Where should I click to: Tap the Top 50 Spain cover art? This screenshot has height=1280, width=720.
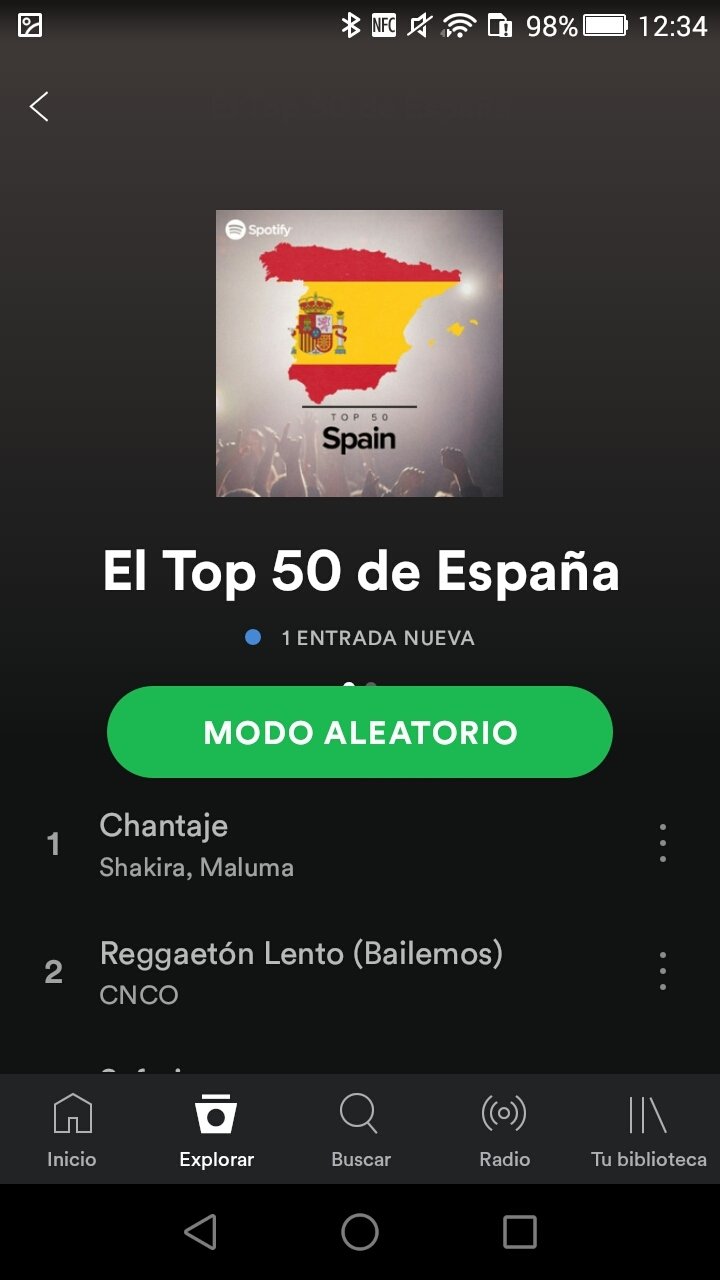click(360, 353)
